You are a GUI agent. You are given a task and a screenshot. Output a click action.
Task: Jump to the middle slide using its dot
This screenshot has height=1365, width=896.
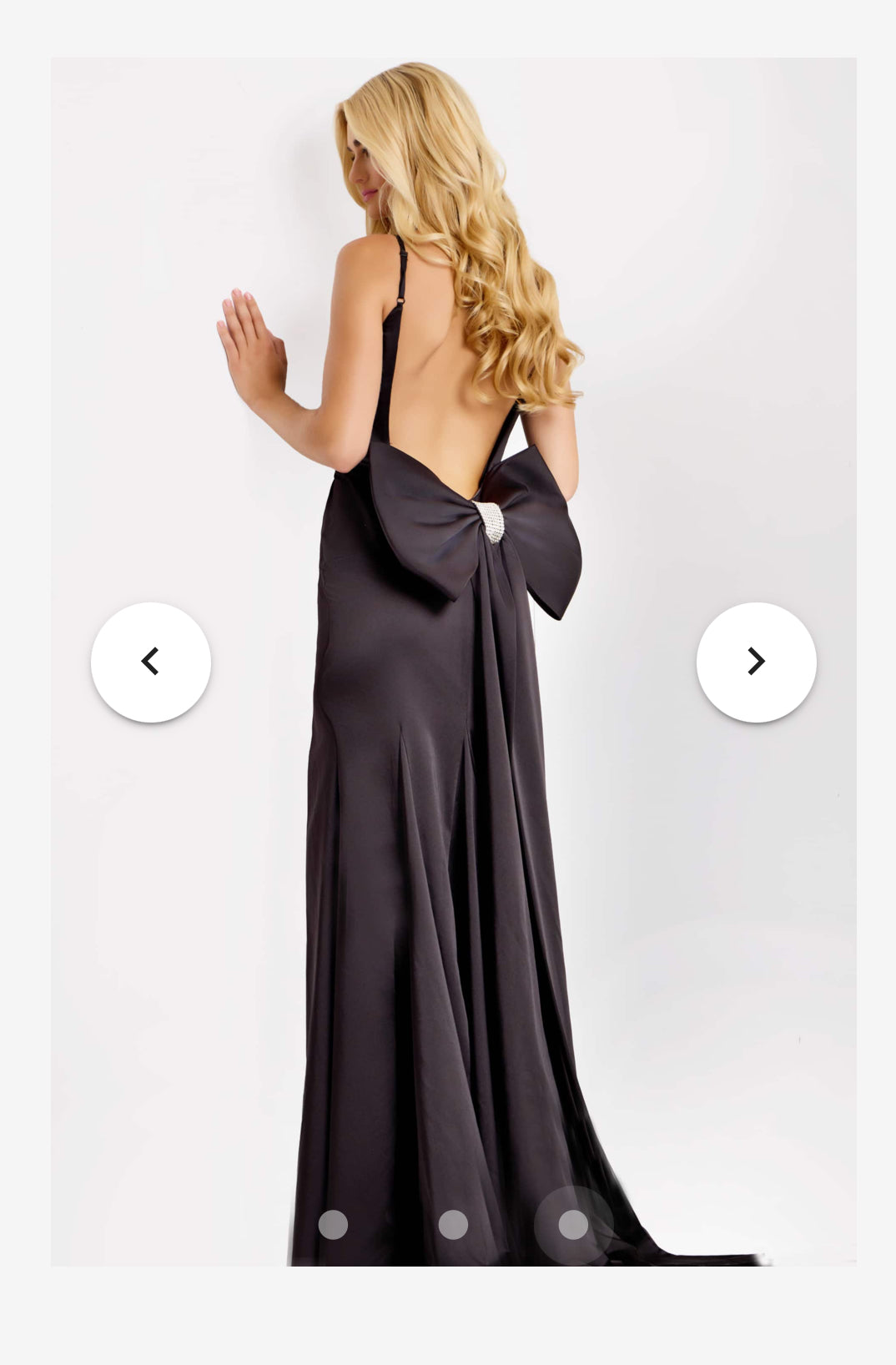(x=452, y=1224)
